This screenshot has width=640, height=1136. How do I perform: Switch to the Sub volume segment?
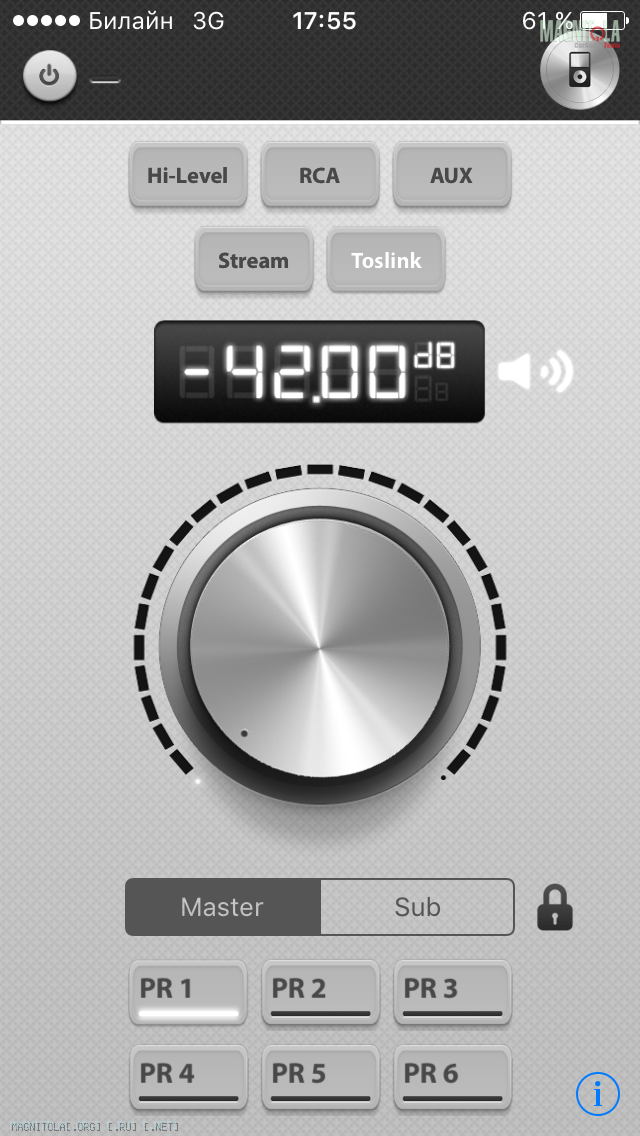(417, 907)
